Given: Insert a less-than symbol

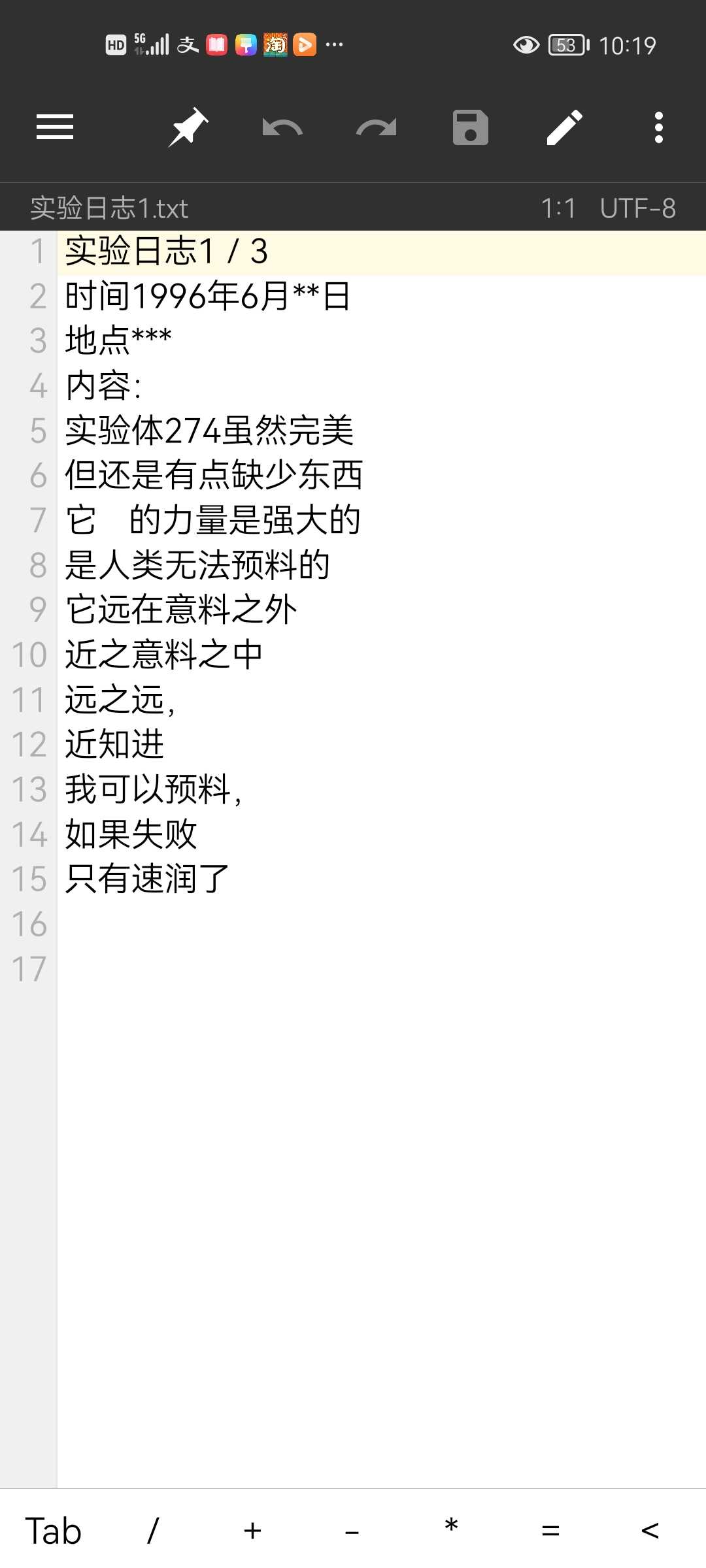Looking at the screenshot, I should click(x=650, y=1531).
